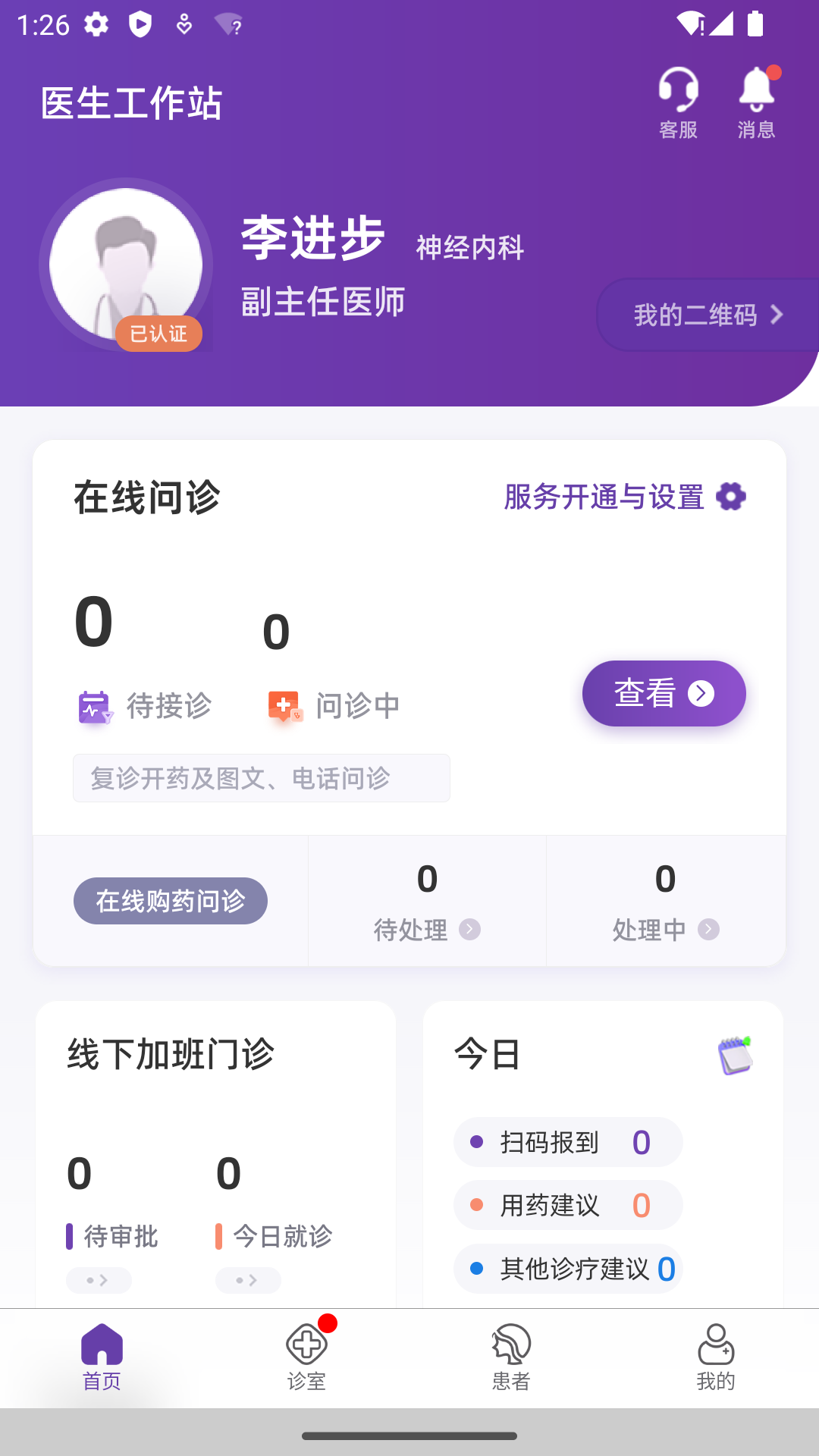Click the 在线购药问诊 button
This screenshot has height=1456, width=819.
[x=170, y=900]
